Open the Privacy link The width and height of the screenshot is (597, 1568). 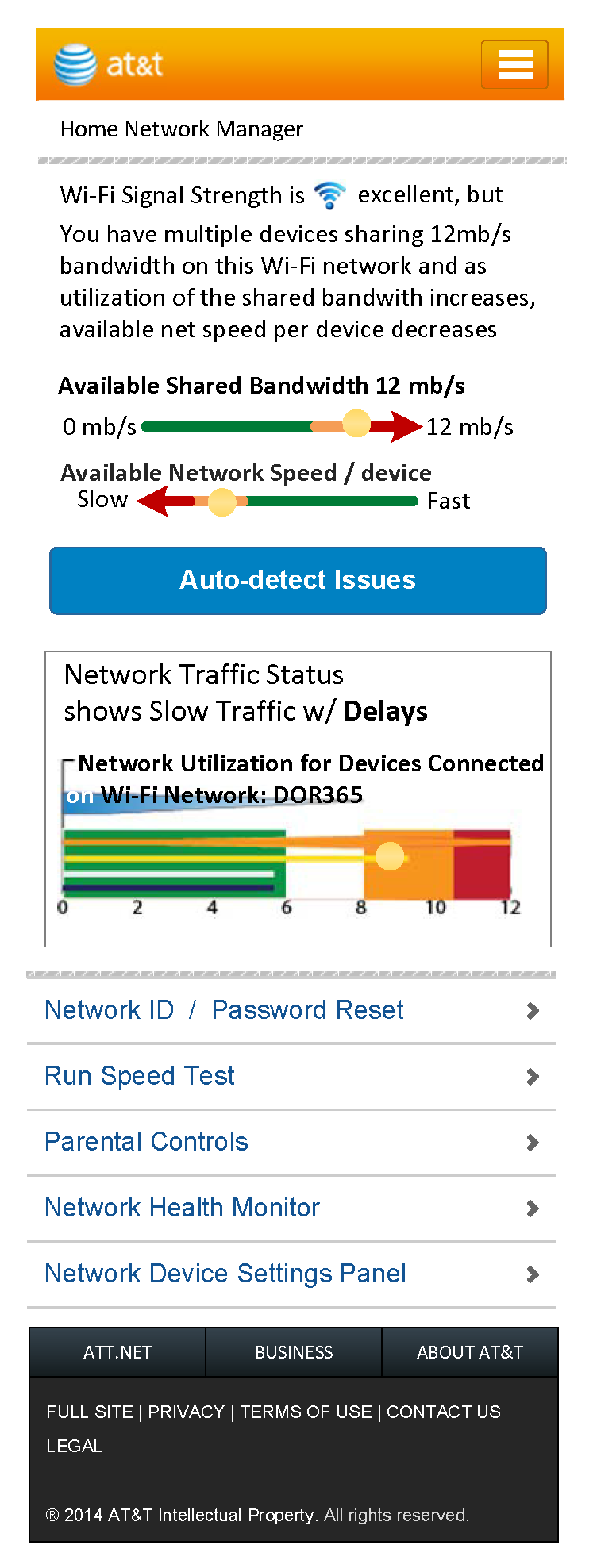pyautogui.click(x=187, y=1412)
